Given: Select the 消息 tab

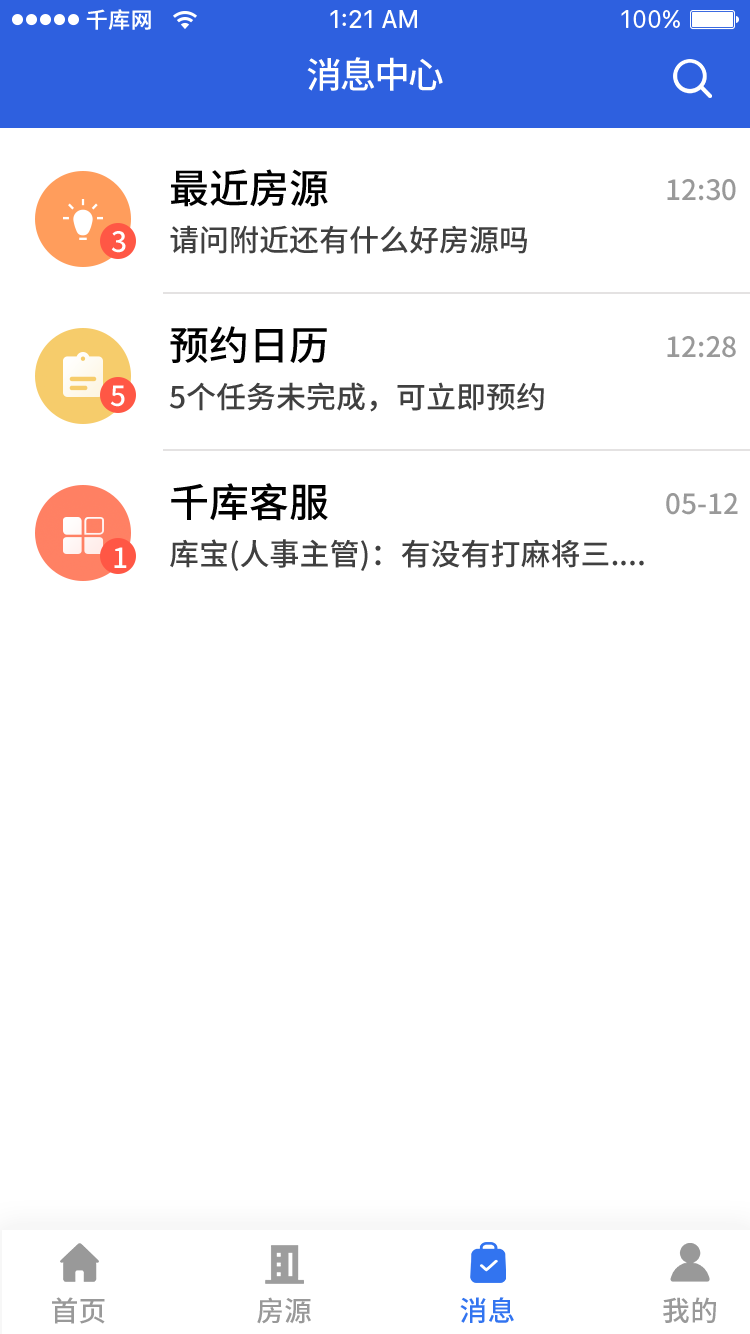Looking at the screenshot, I should coord(487,1283).
